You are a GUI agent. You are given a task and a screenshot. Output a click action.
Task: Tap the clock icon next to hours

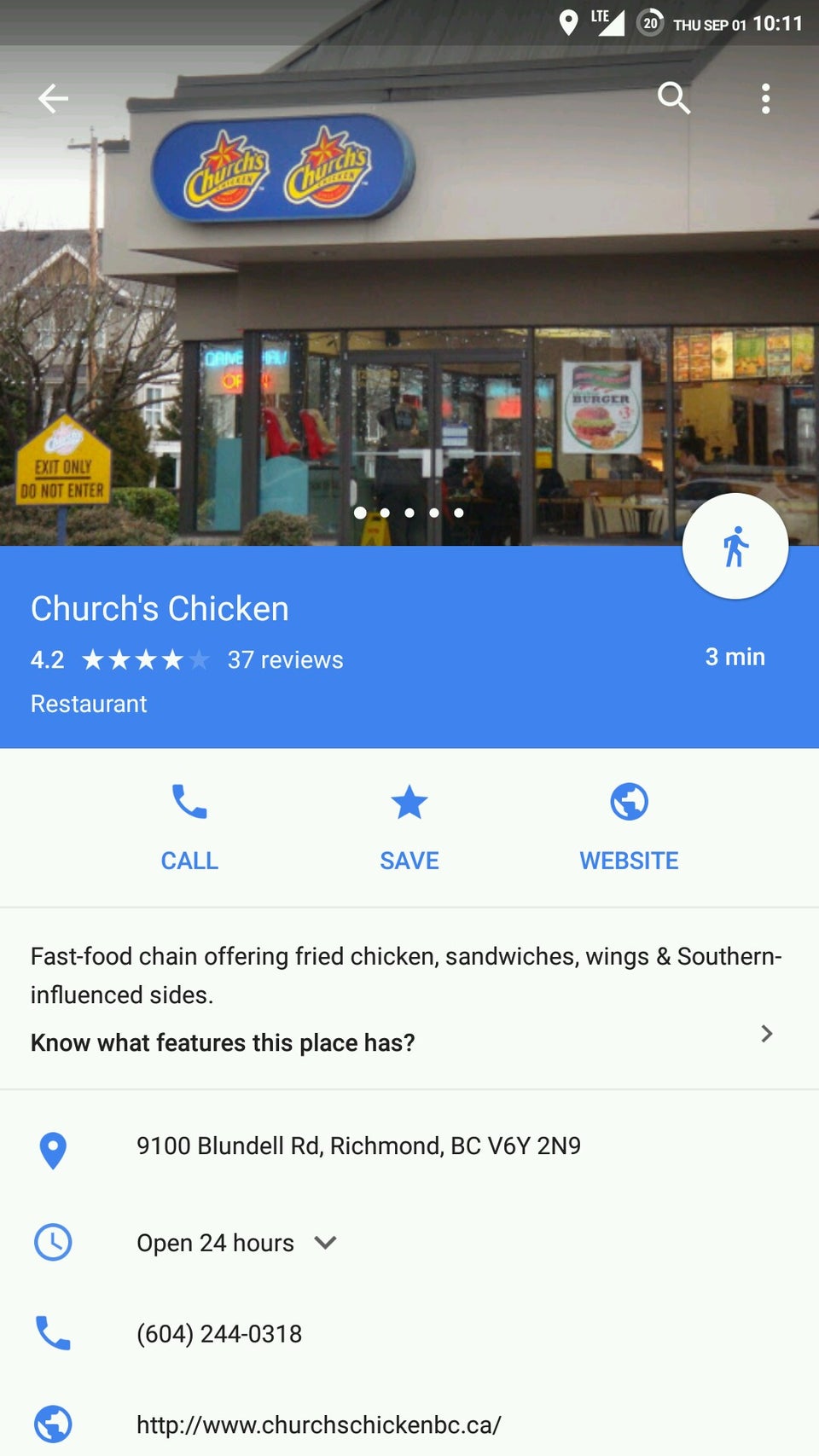click(53, 1243)
